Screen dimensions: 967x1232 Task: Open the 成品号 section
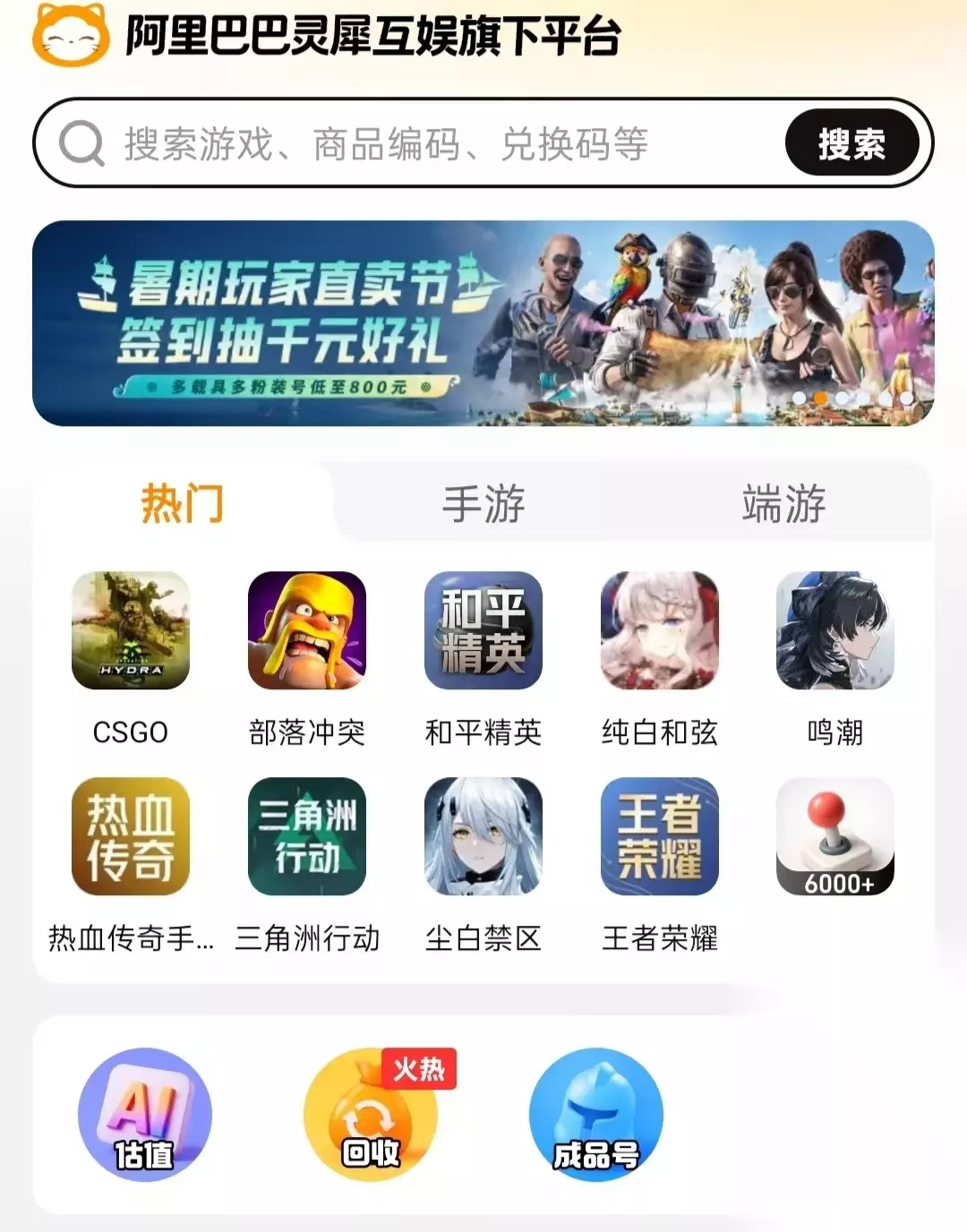point(596,1115)
